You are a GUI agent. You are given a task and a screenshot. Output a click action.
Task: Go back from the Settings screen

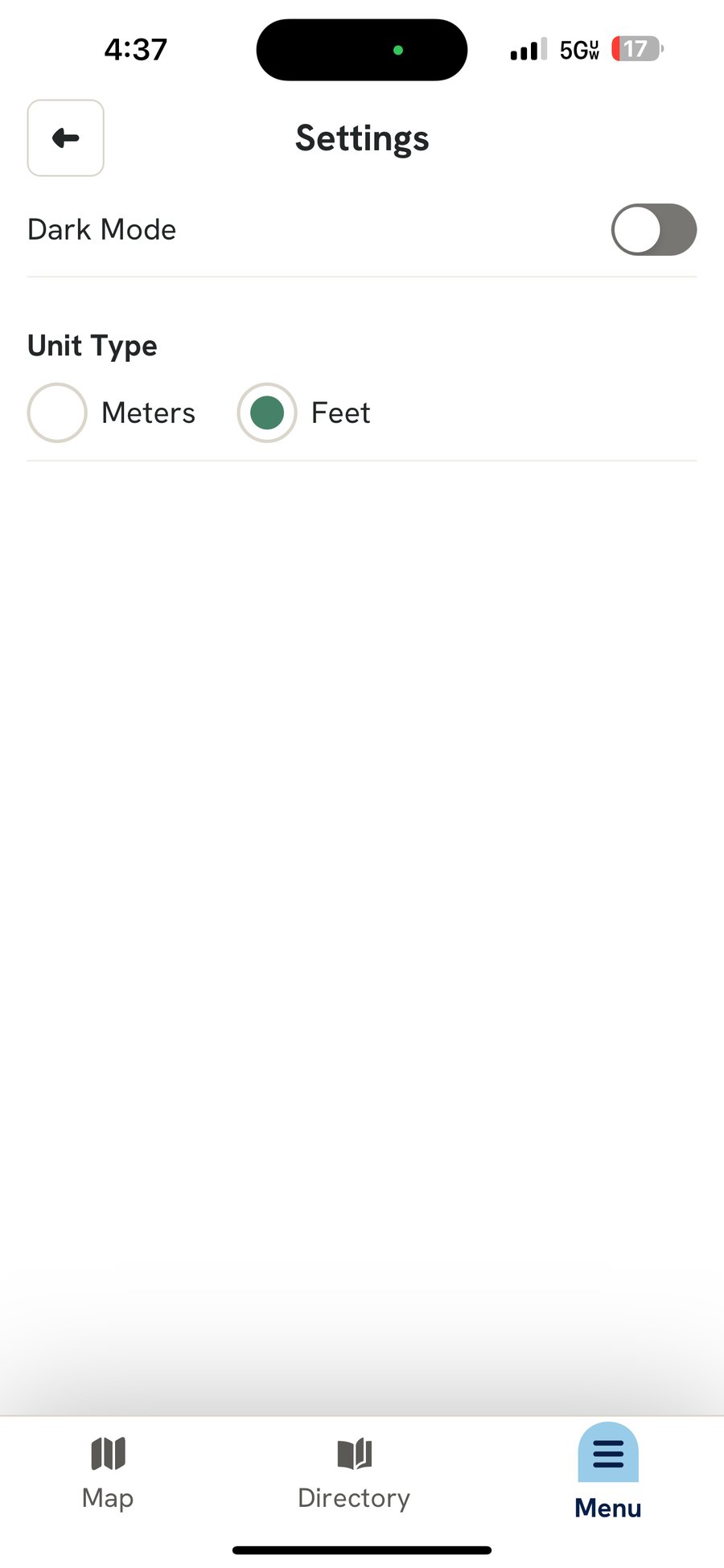(65, 138)
